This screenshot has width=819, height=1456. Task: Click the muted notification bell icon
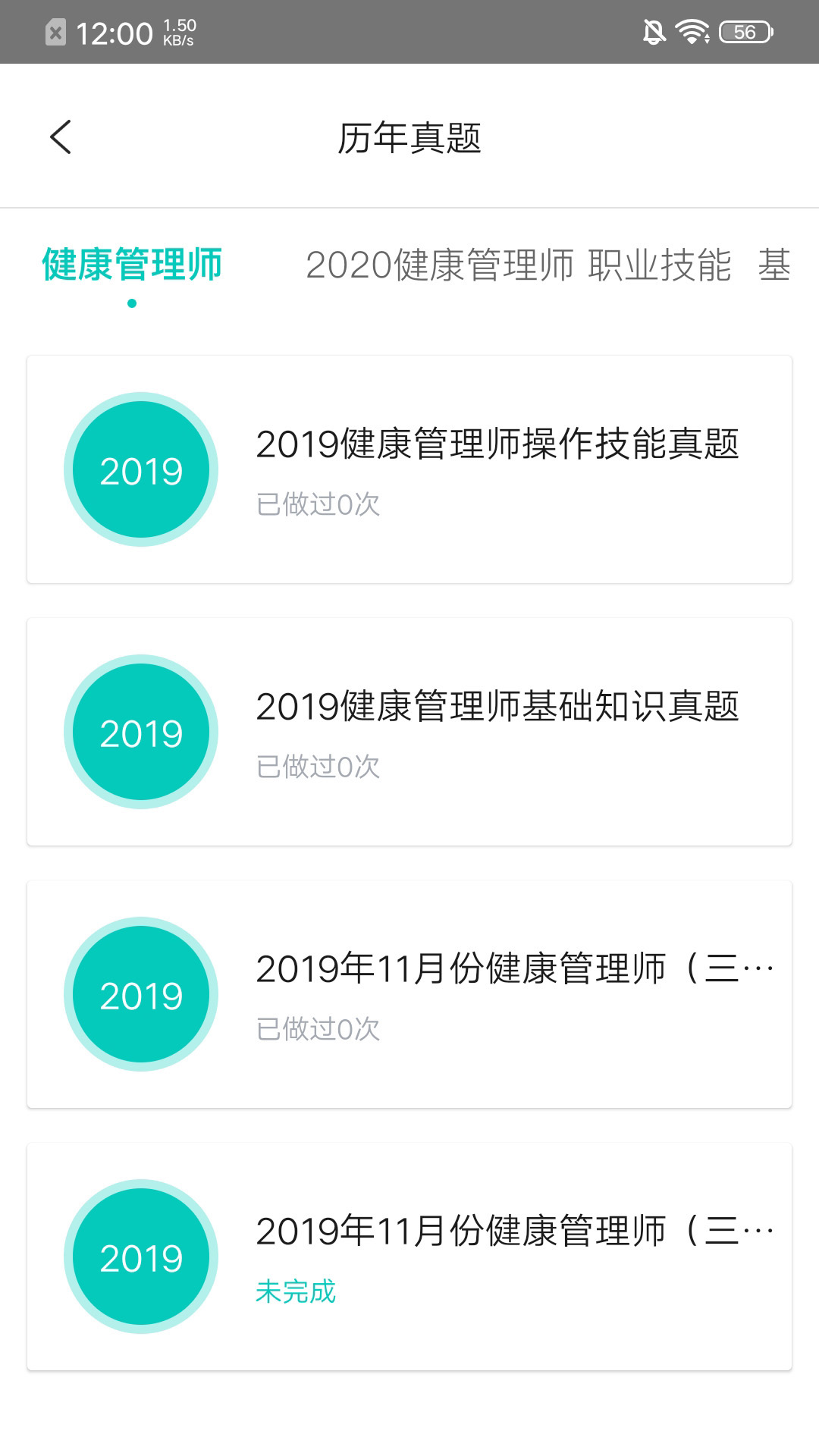point(652,29)
